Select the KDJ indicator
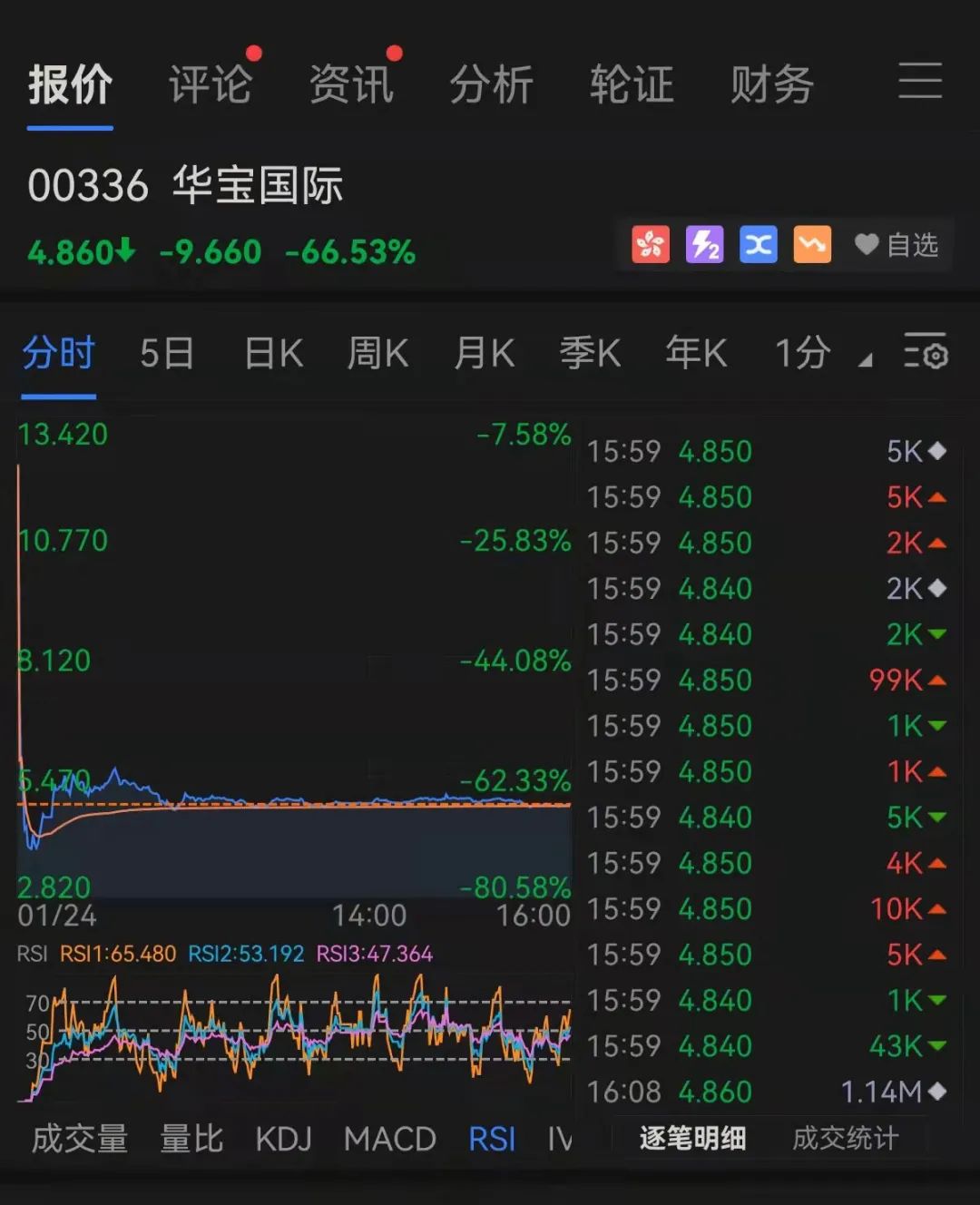 point(283,1138)
